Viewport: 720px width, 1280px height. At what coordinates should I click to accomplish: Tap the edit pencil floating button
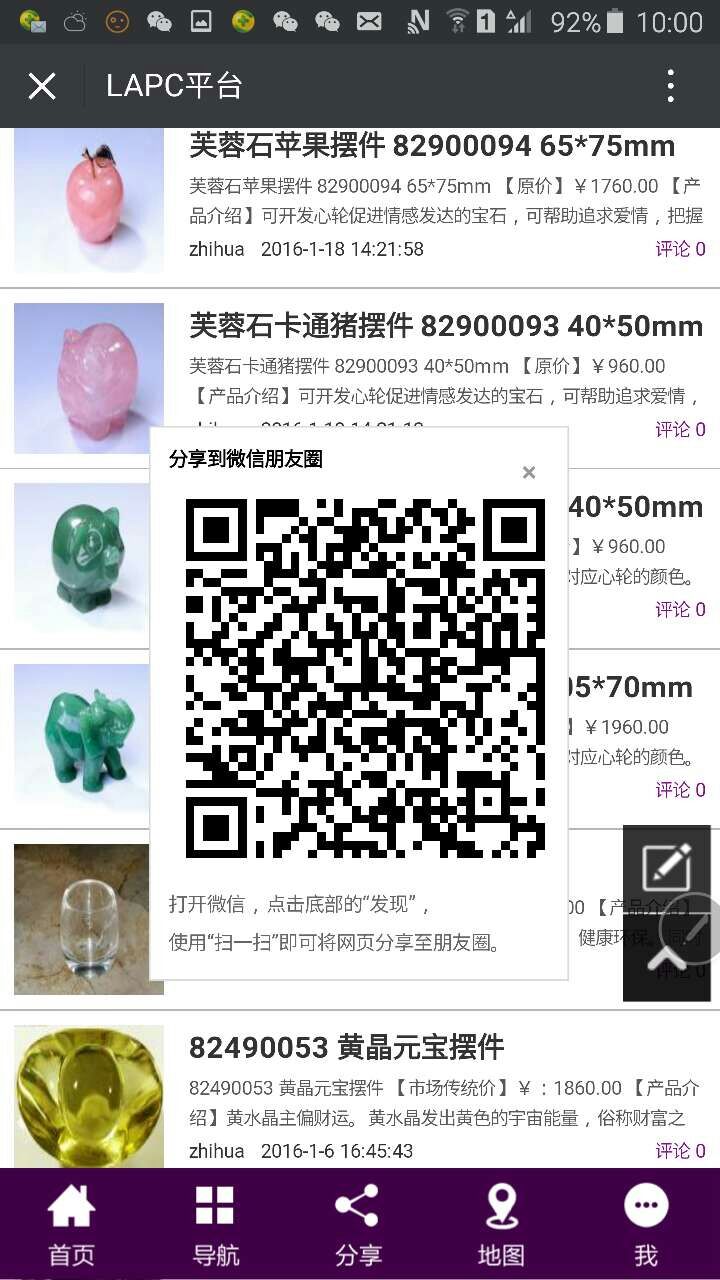tap(667, 866)
